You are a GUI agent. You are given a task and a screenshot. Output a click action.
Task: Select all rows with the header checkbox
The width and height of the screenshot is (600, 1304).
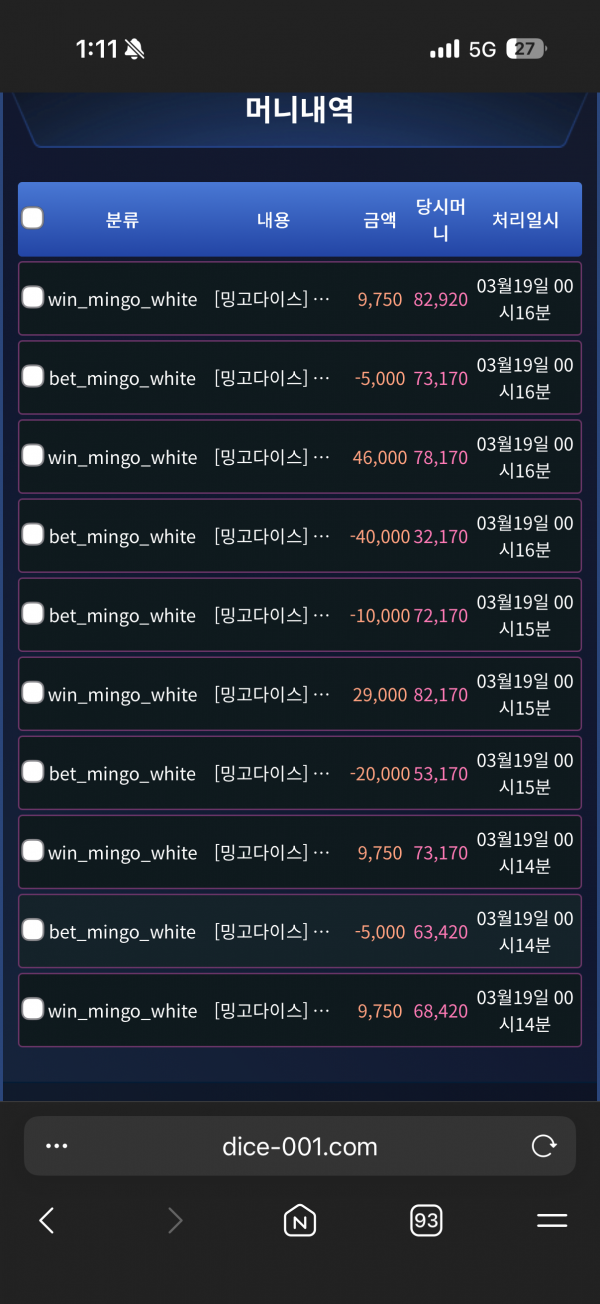coord(33,218)
